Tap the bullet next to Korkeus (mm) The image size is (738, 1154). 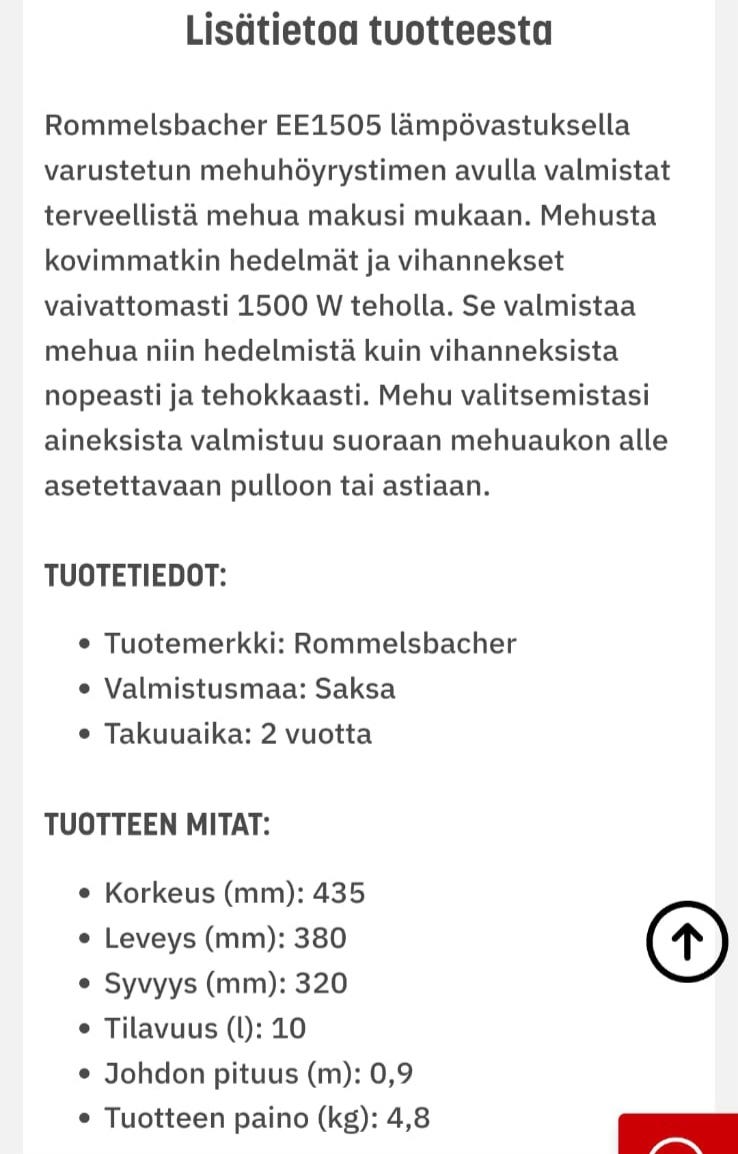click(x=87, y=894)
